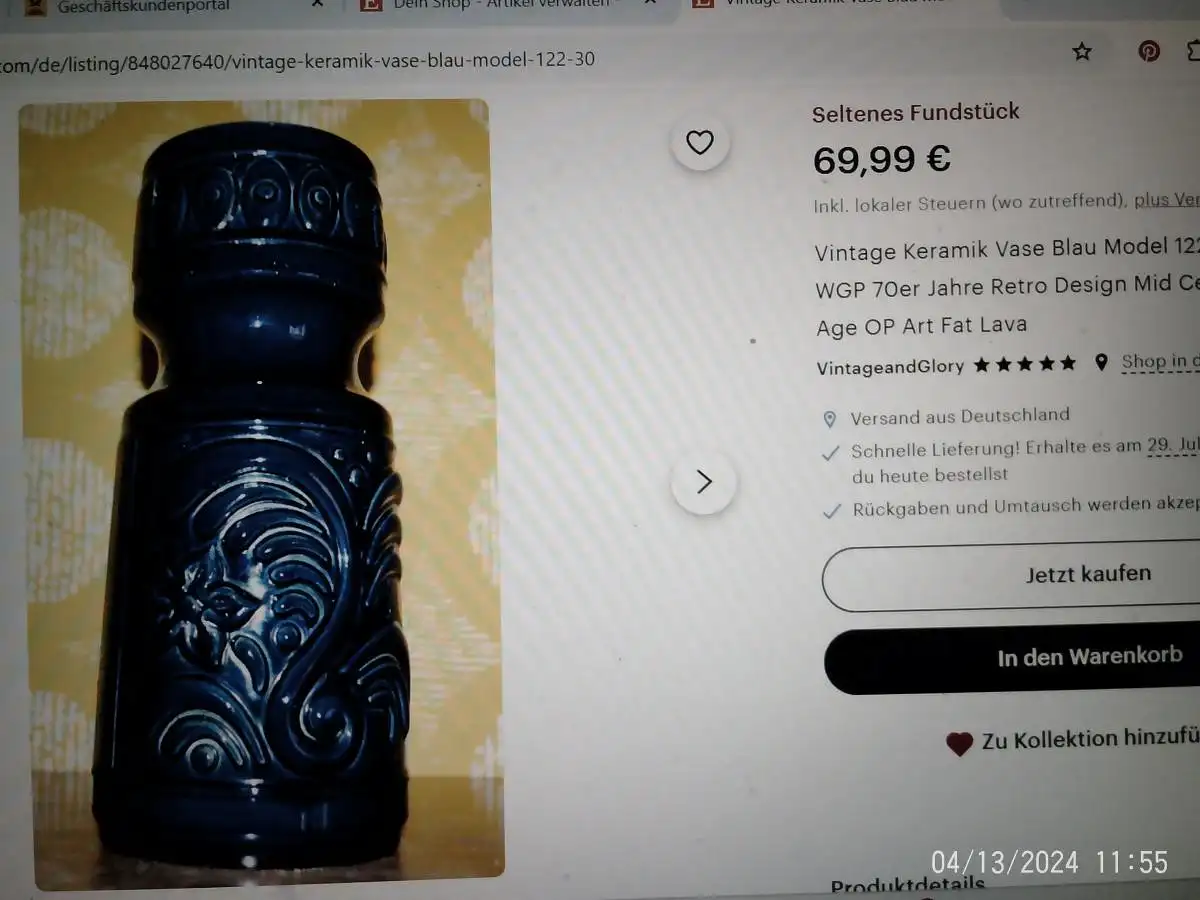Show the next product photo

(x=704, y=482)
